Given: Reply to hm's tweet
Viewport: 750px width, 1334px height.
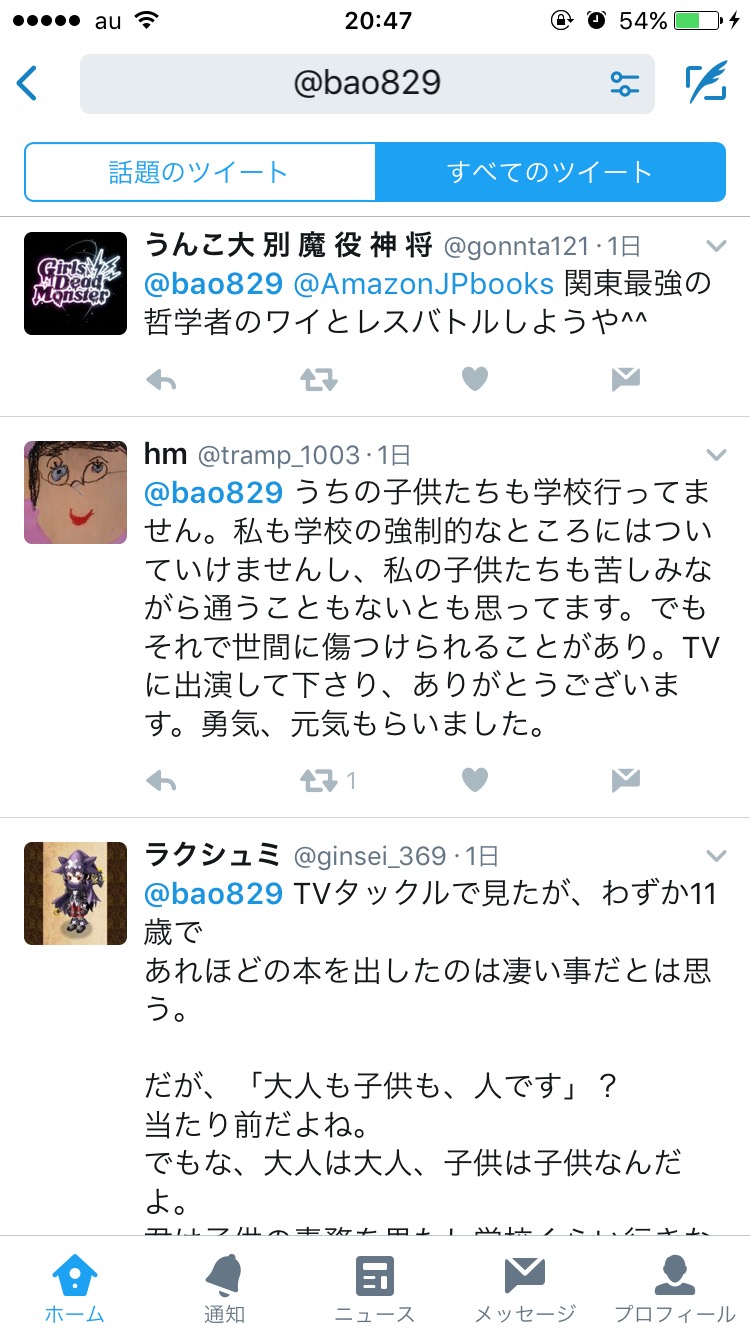Looking at the screenshot, I should pos(161,780).
